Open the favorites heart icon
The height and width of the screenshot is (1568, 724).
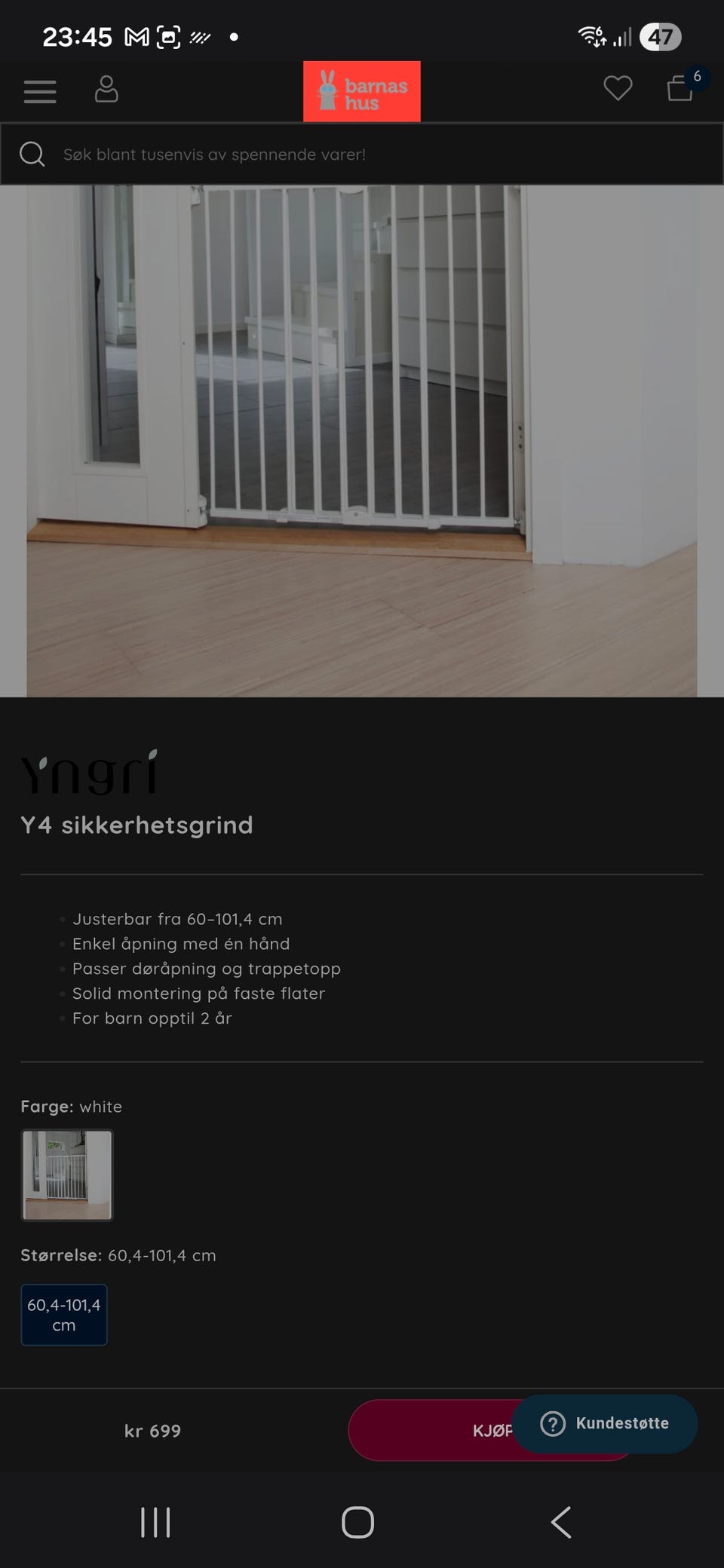click(x=618, y=89)
